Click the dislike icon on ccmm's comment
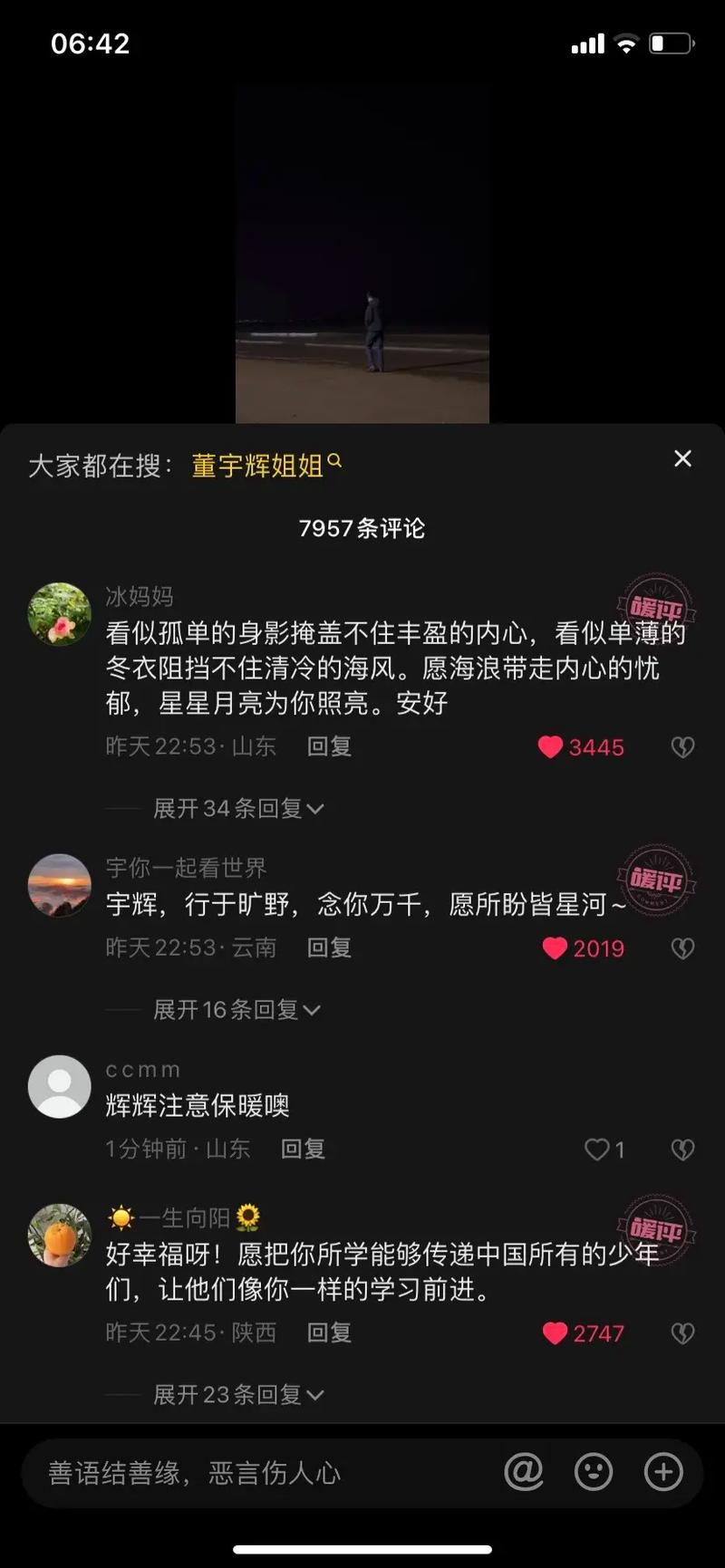 681,1149
